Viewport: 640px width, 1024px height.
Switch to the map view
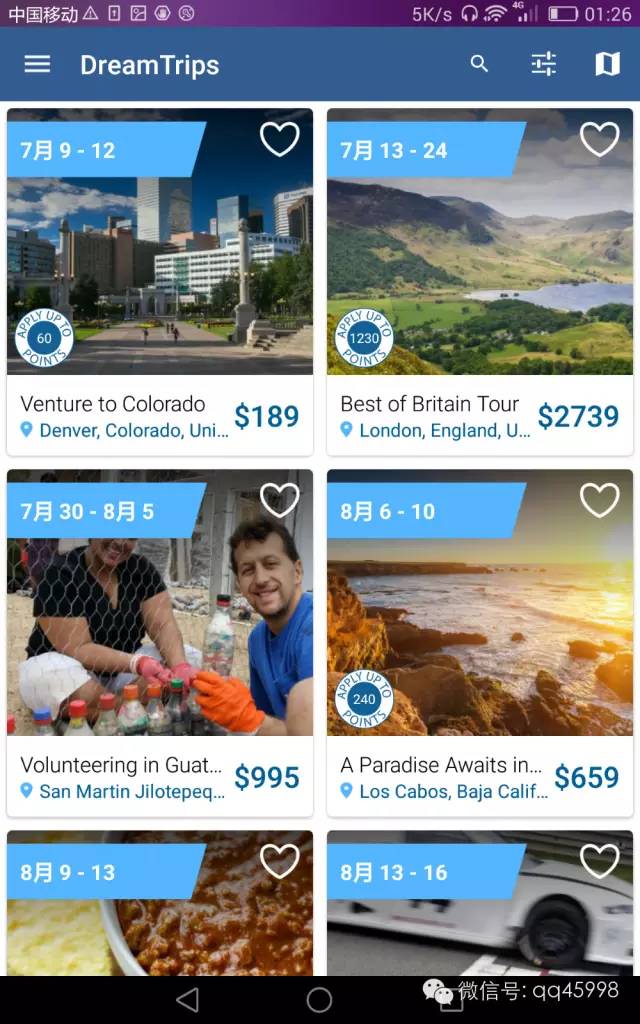pyautogui.click(x=607, y=64)
